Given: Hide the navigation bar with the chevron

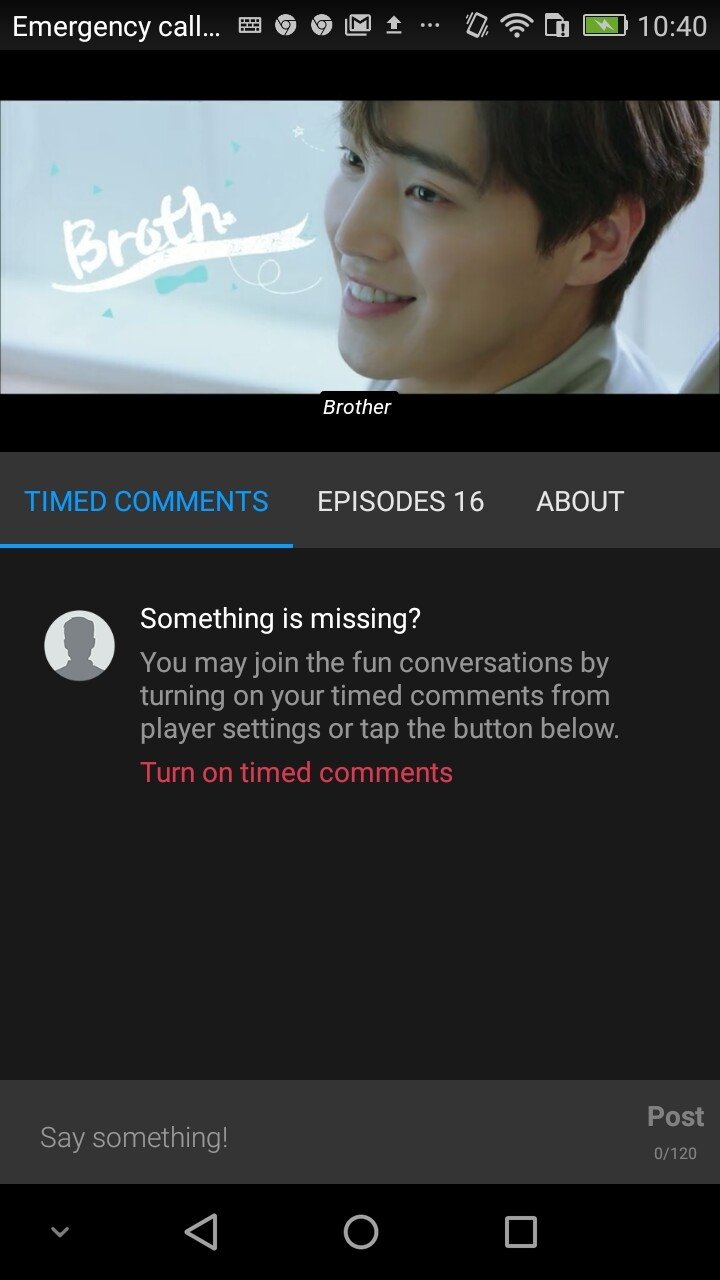Looking at the screenshot, I should click(60, 1232).
